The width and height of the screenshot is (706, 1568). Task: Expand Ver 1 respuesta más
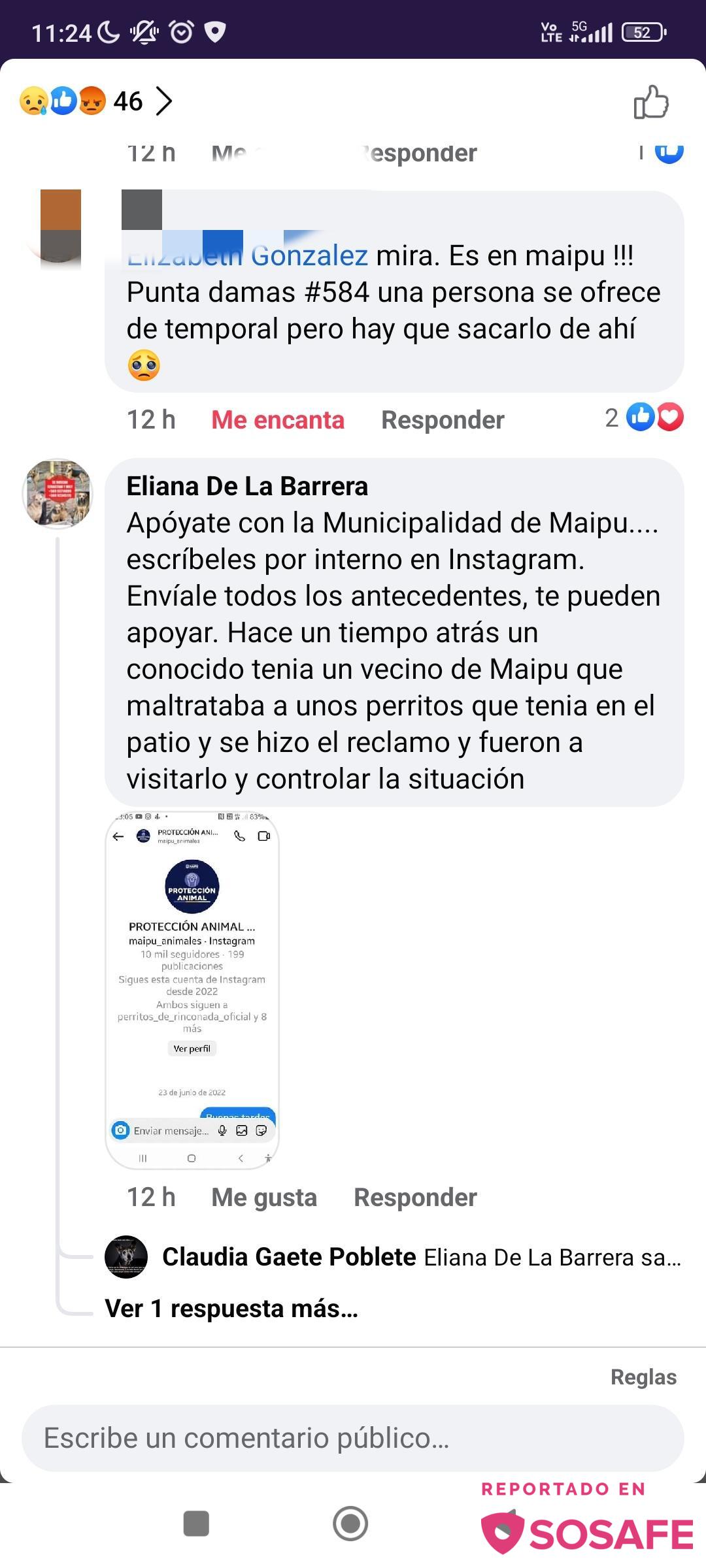point(231,1308)
